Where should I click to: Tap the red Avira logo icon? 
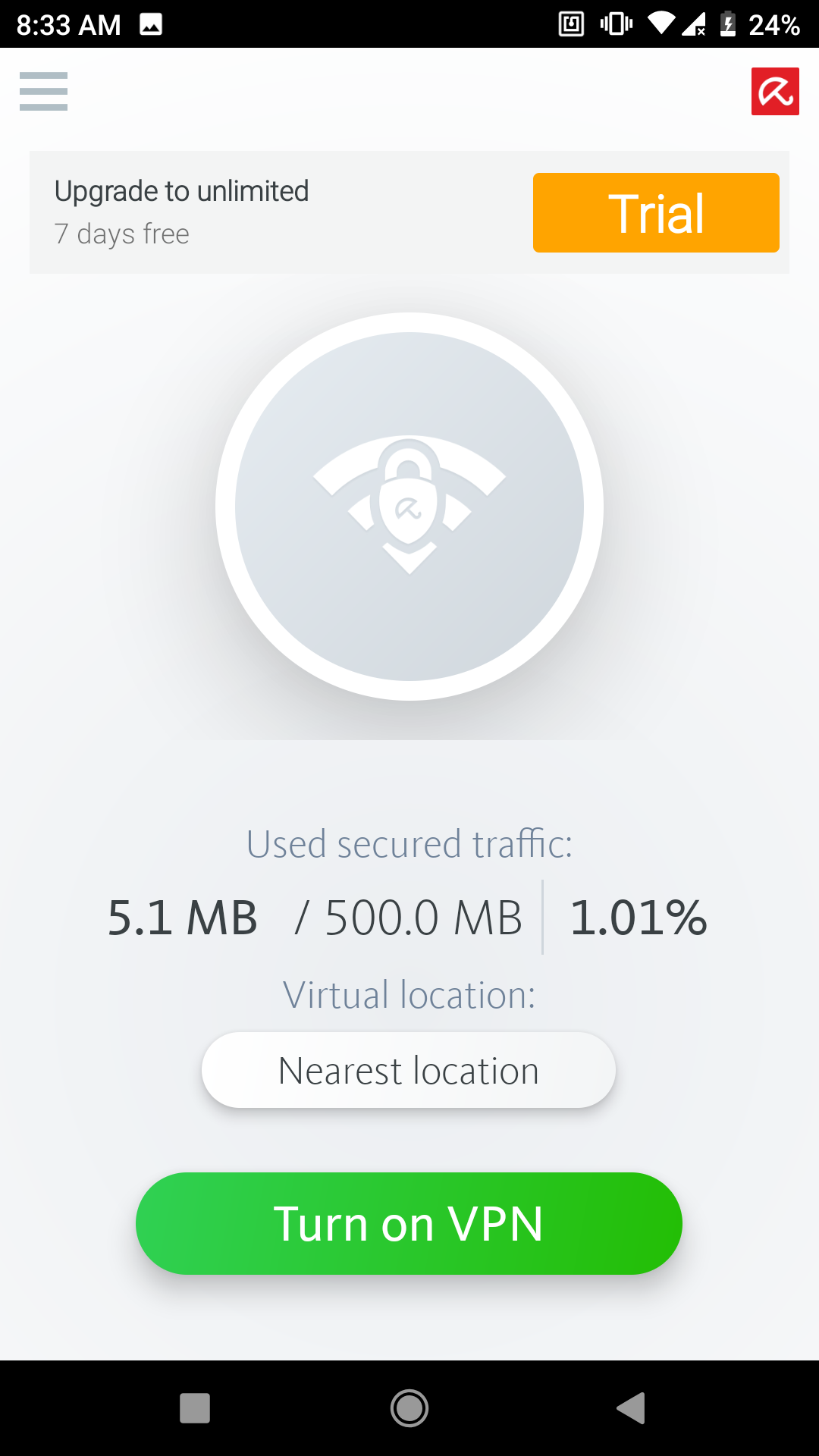click(774, 92)
